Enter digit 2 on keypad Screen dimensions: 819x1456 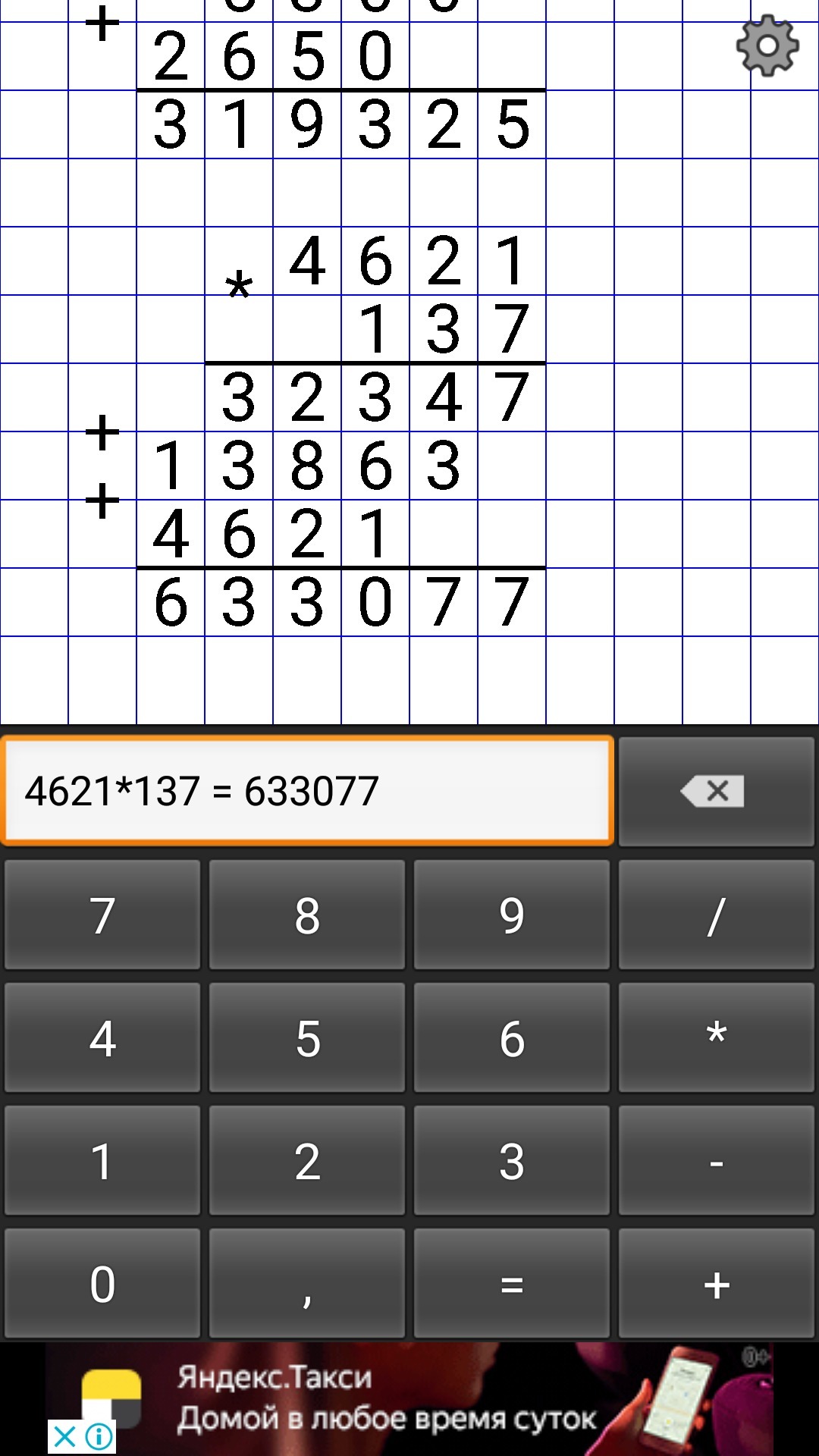(307, 1160)
